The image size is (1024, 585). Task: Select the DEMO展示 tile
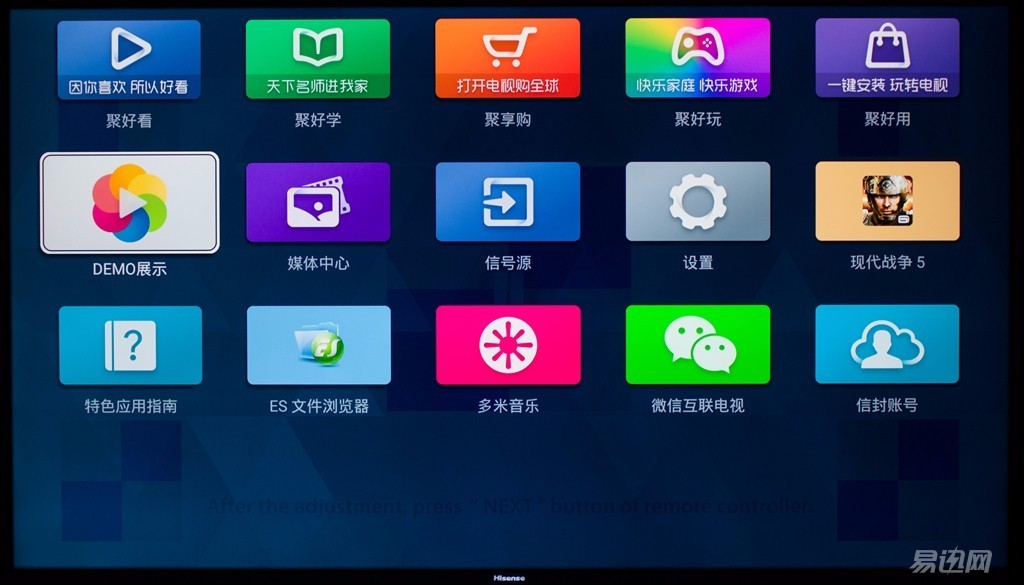click(x=129, y=203)
